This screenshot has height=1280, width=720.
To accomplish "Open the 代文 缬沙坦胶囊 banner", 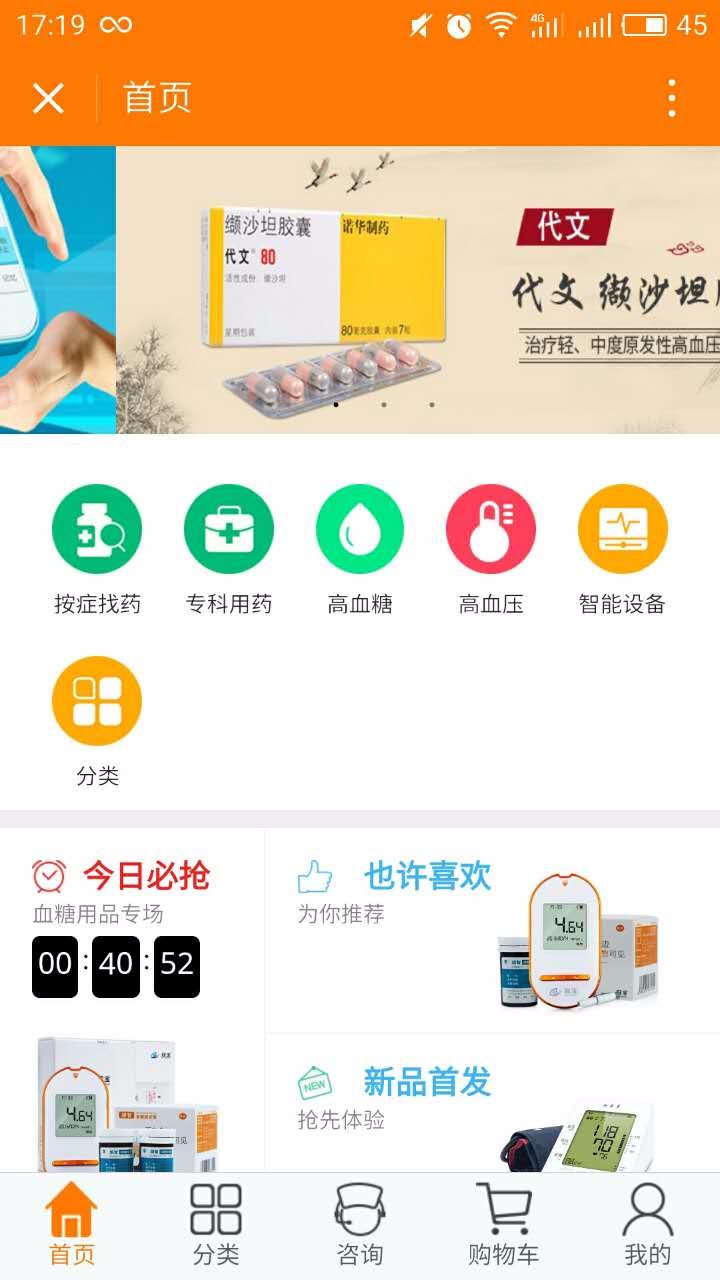I will [418, 290].
